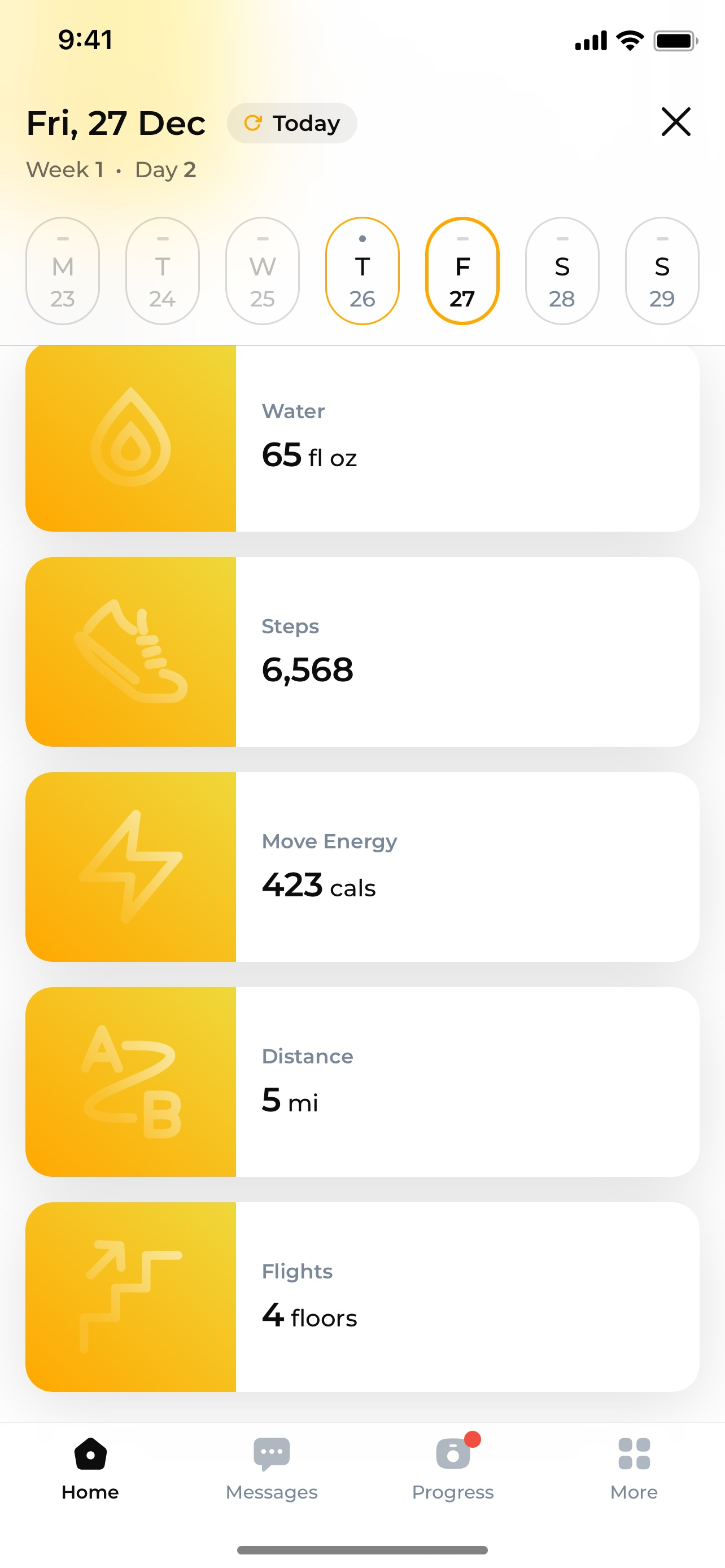Viewport: 725px width, 1568px height.
Task: Select Tuesday 24 in the week strip
Action: (x=163, y=271)
